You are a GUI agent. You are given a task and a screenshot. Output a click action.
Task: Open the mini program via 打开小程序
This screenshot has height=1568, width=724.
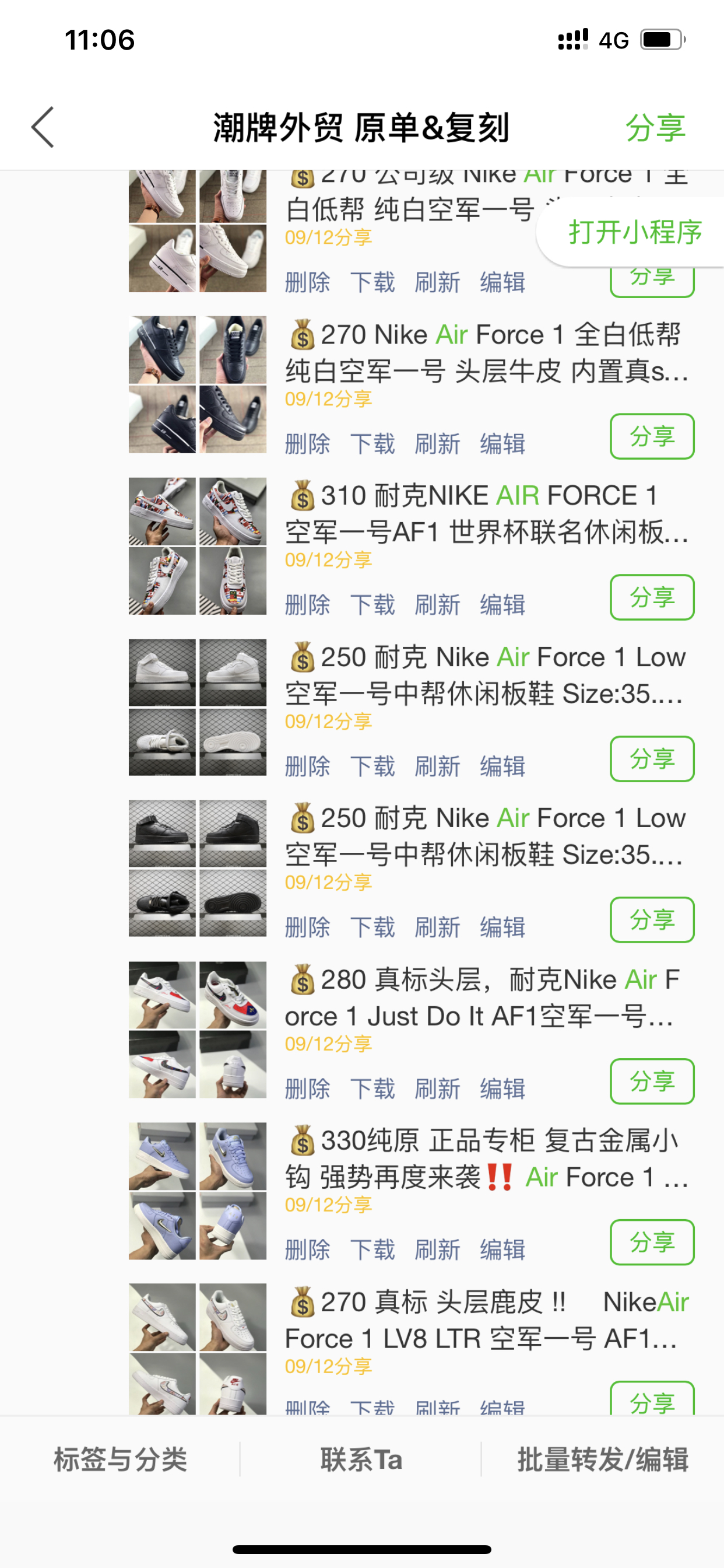tap(635, 232)
